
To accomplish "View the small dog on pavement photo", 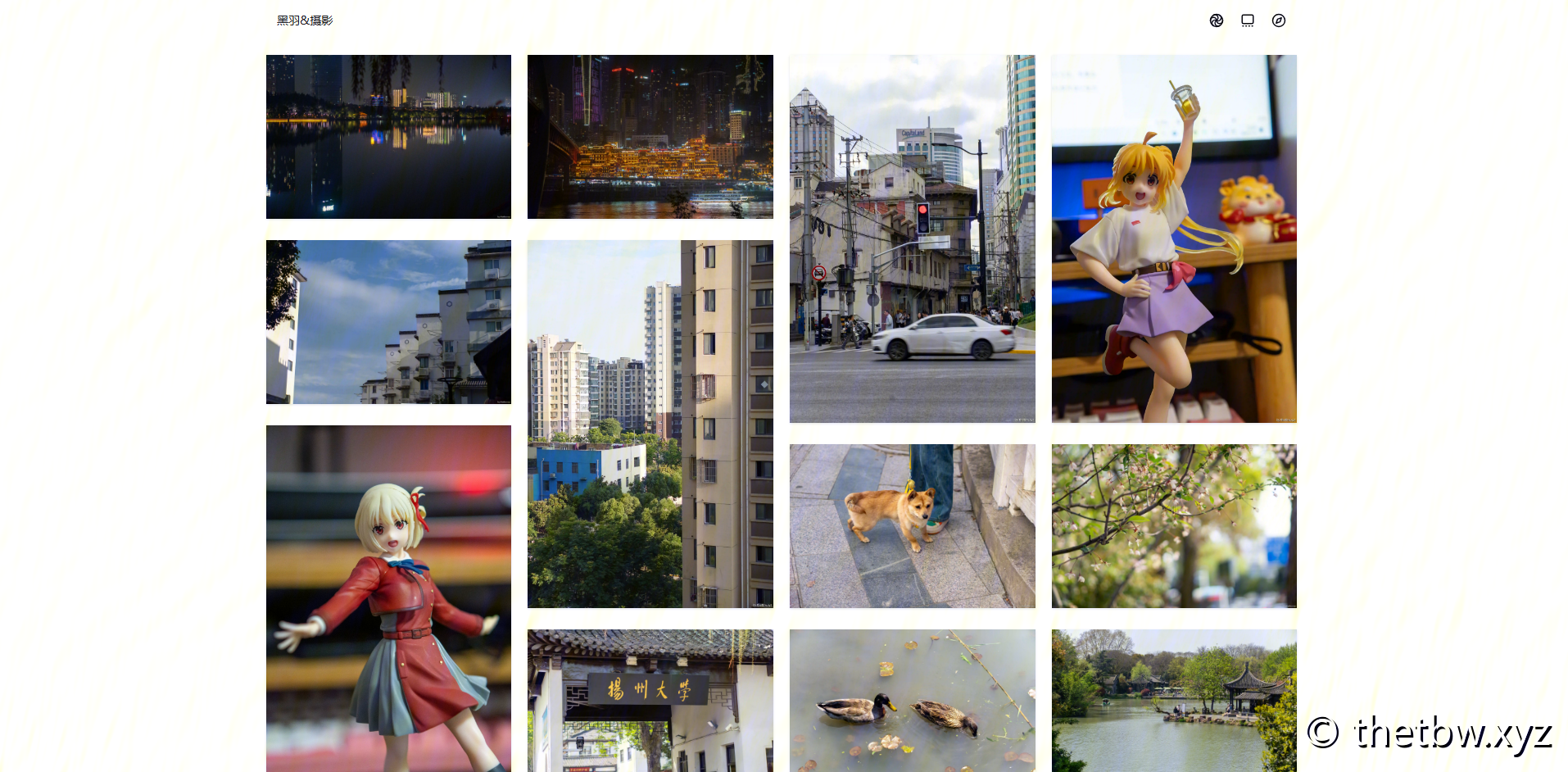I will [912, 526].
